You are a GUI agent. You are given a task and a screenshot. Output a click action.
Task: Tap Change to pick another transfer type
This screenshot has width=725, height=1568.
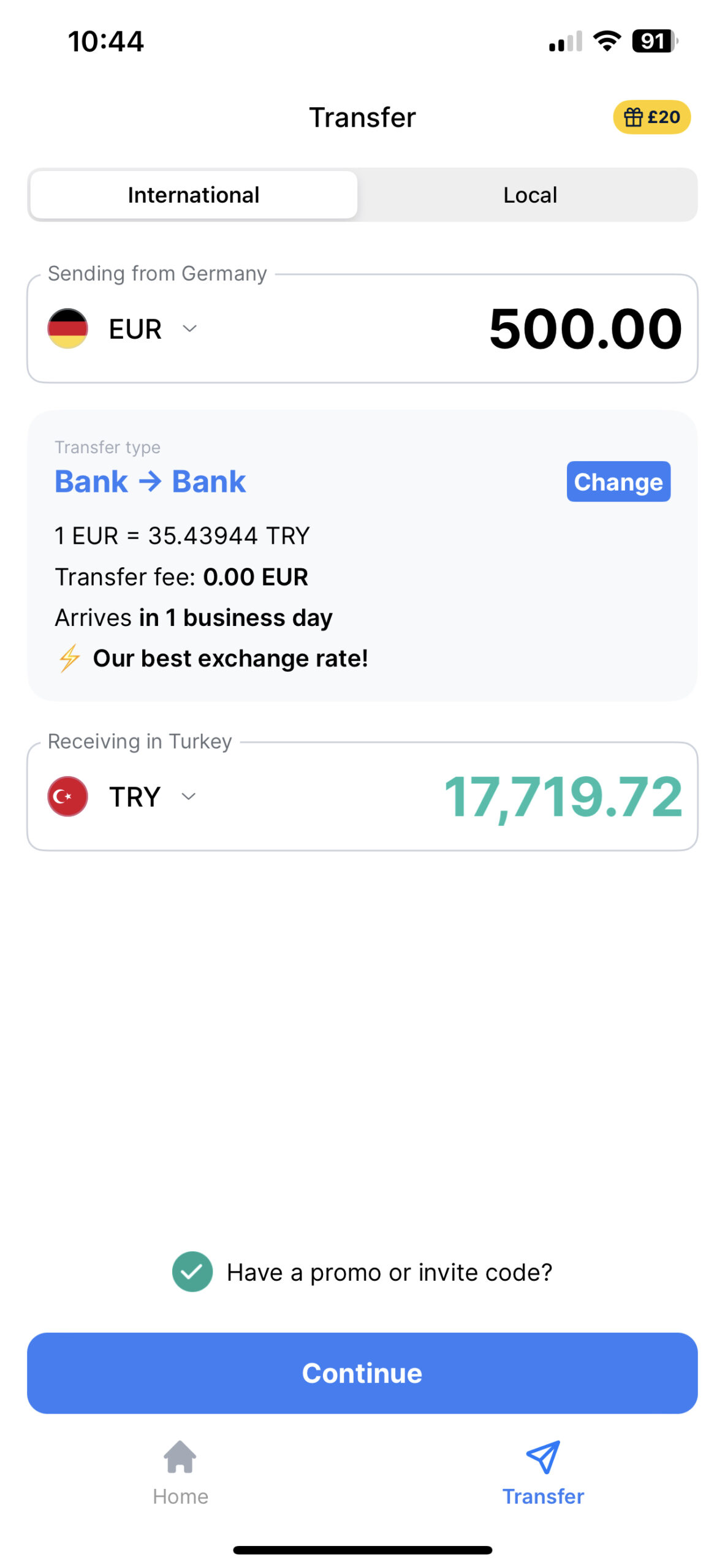pyautogui.click(x=618, y=481)
